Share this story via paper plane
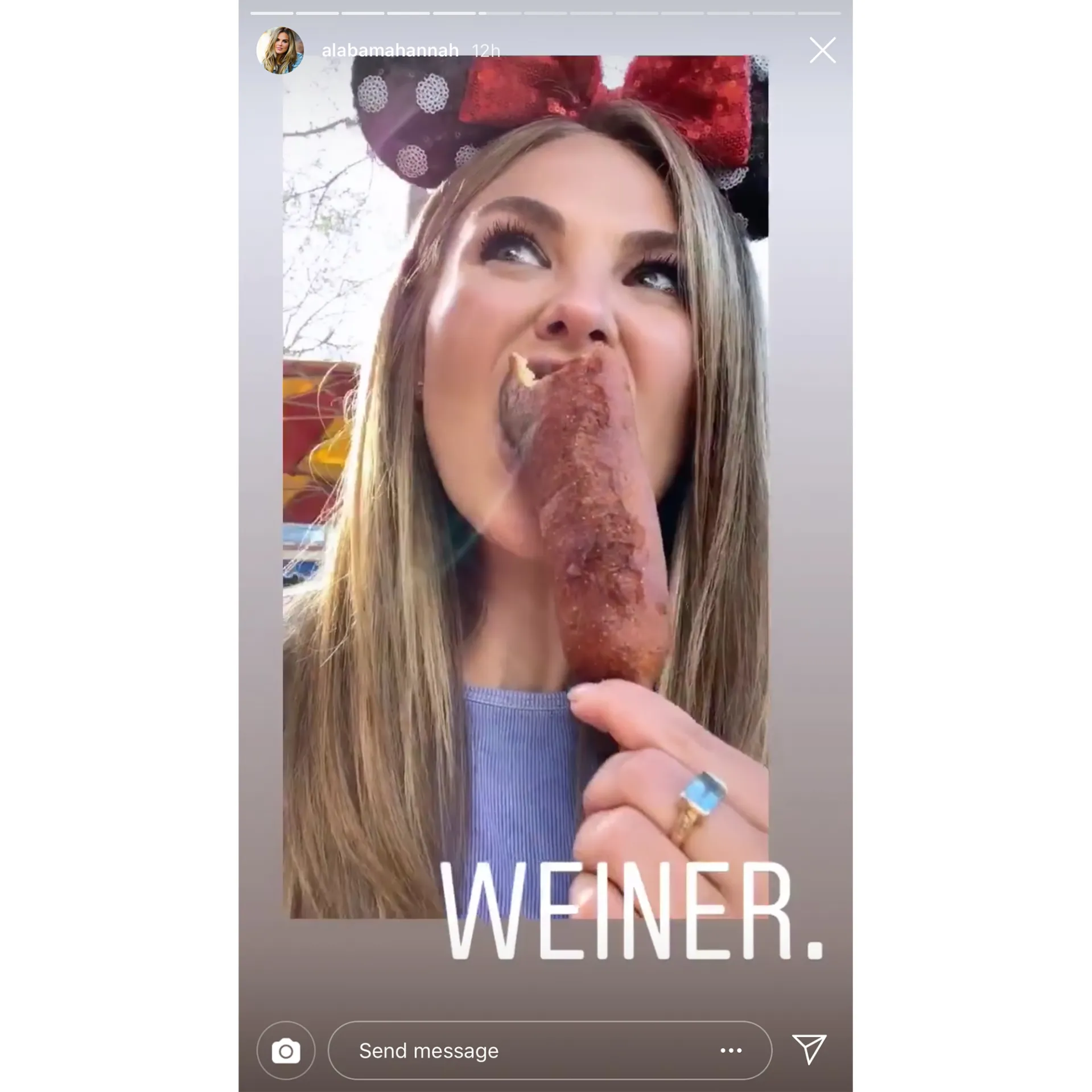This screenshot has width=1092, height=1092. pos(809,1049)
